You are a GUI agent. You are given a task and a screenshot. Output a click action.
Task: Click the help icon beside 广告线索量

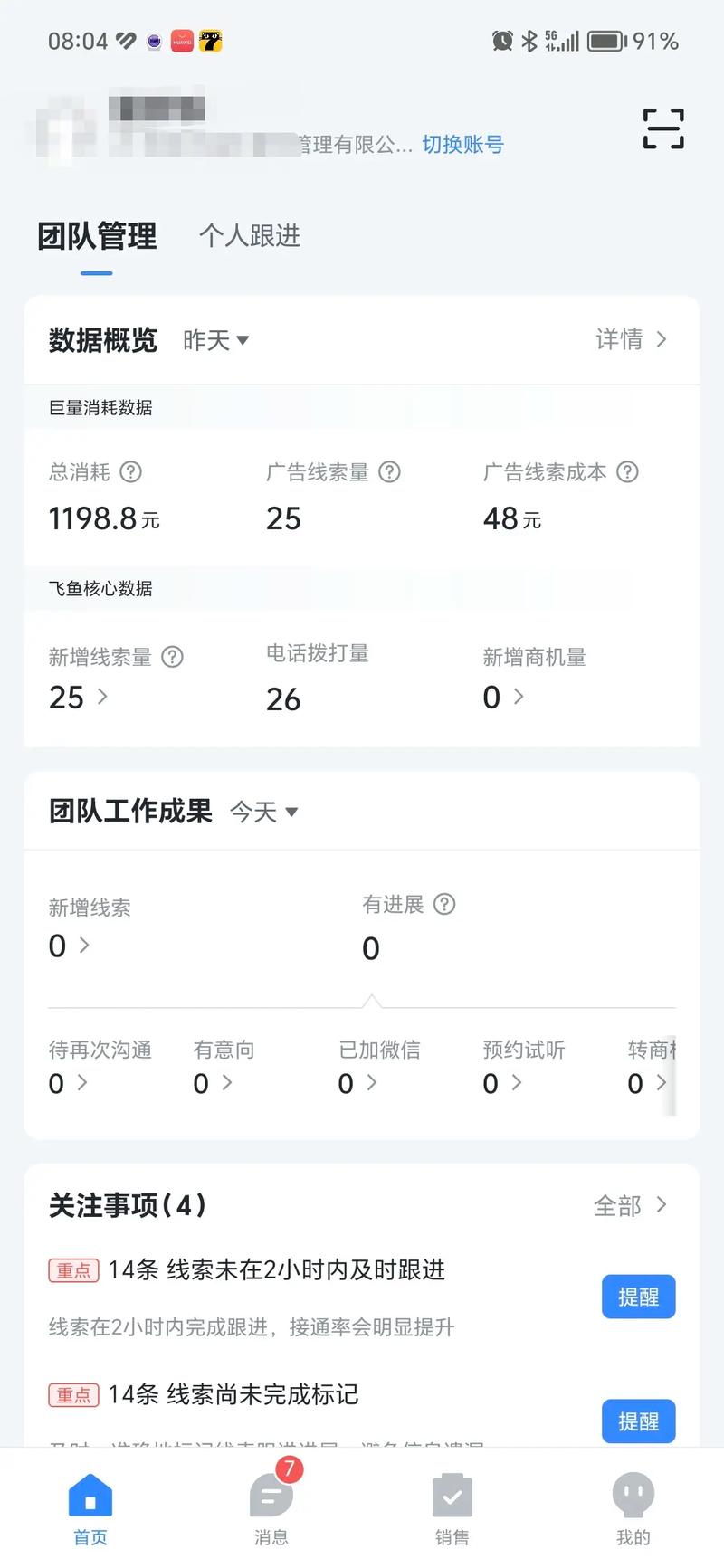click(390, 471)
